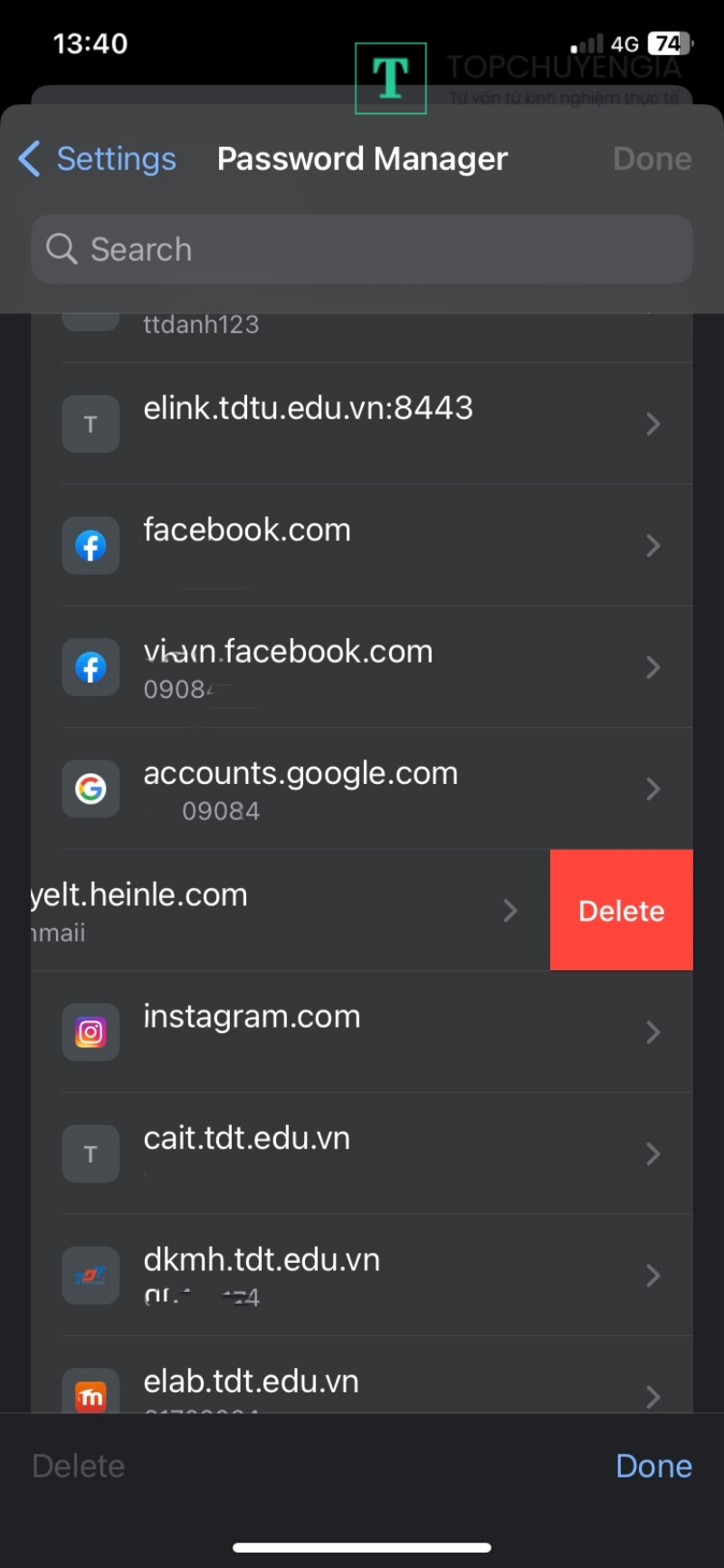Open the cait.tdt.edu.vn entry
Viewport: 724px width, 1568px height.
tap(362, 1153)
